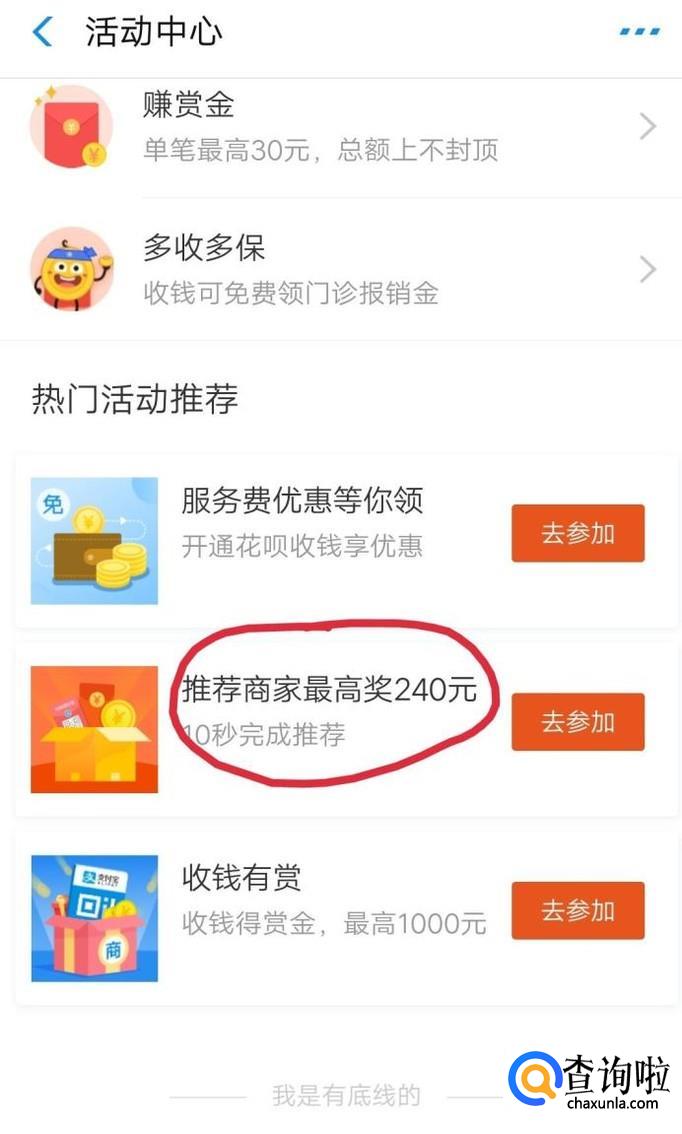
Task: Open the 收钱有赏 card
Action: click(300, 900)
